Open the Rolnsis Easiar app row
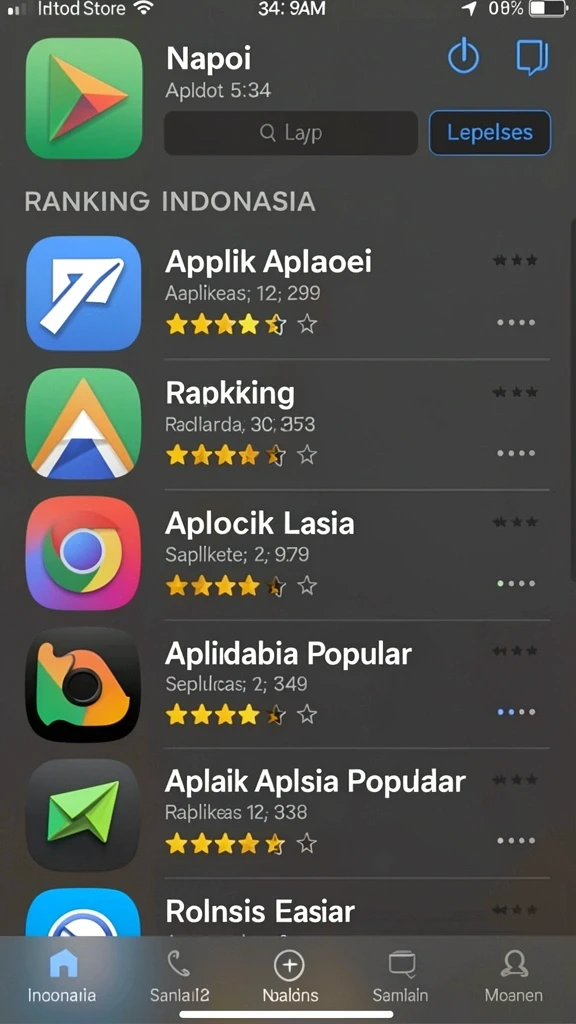Image resolution: width=576 pixels, height=1024 pixels. pos(288,909)
